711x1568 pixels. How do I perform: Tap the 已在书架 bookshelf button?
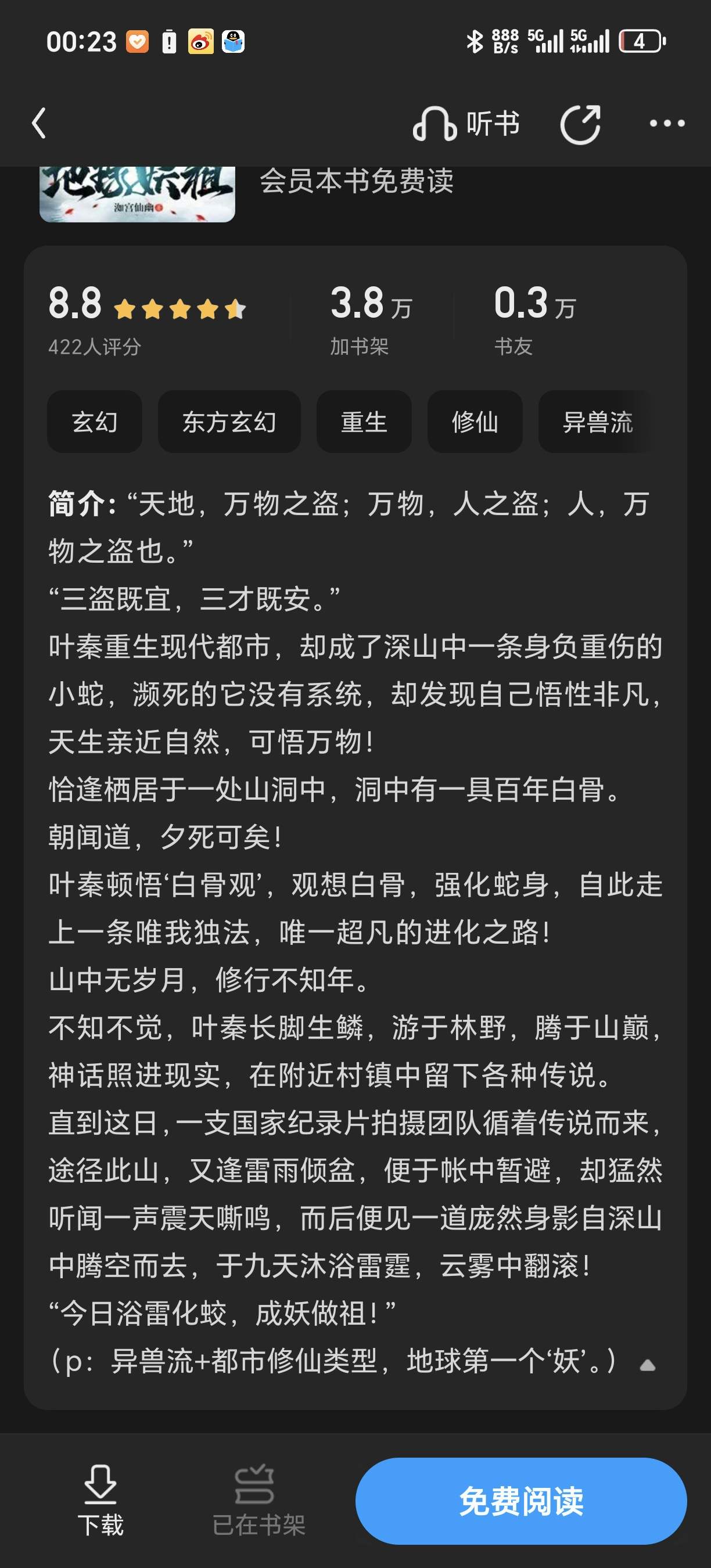pos(258,1501)
